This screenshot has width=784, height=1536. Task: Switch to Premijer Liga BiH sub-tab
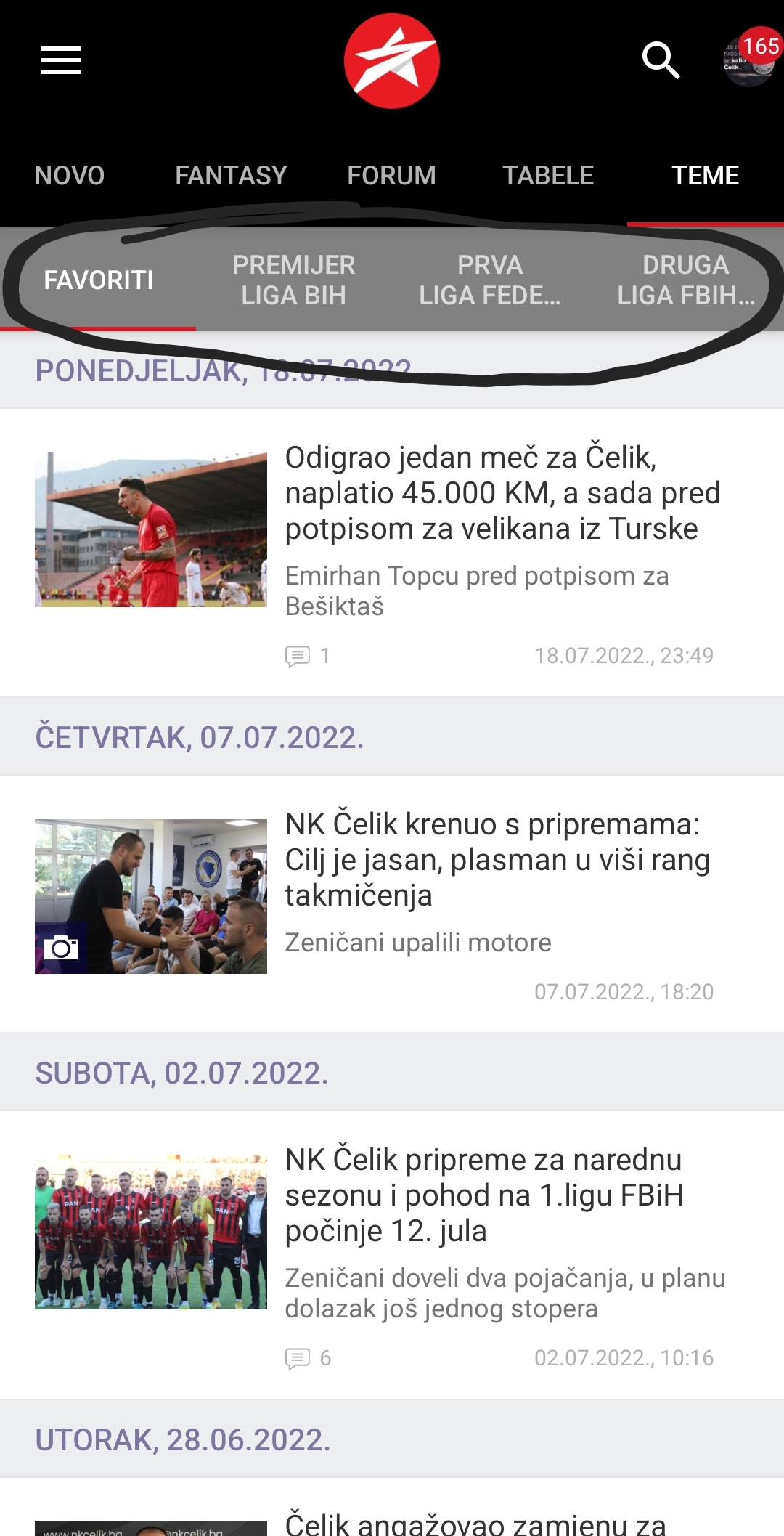point(294,280)
